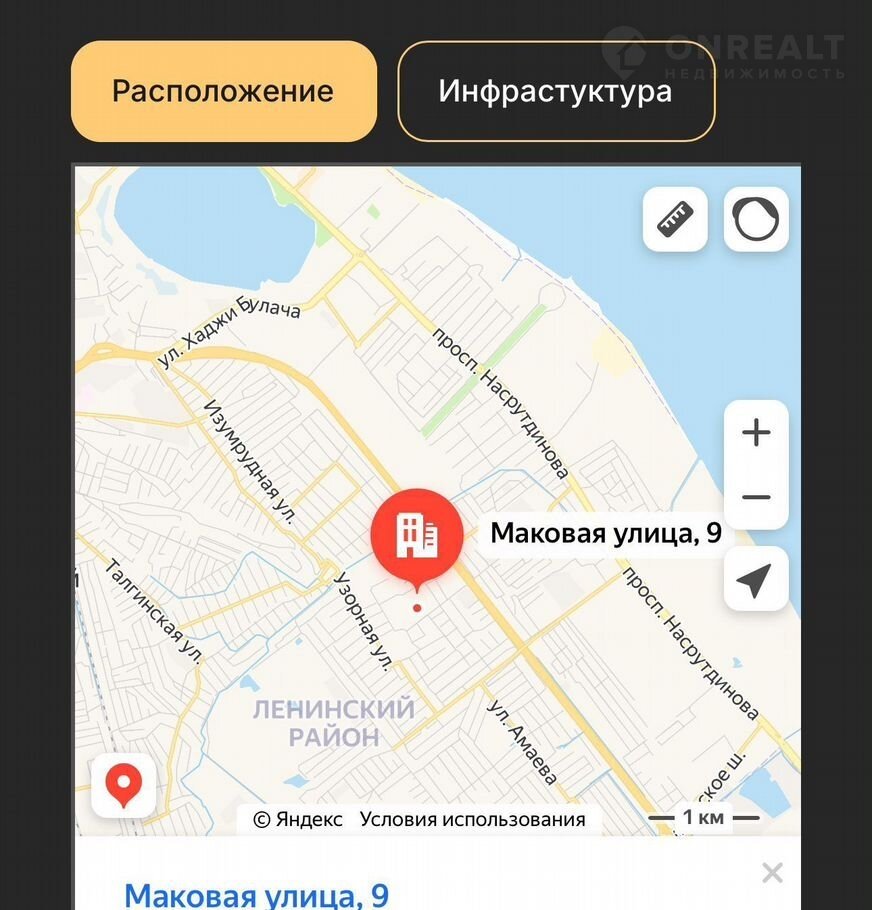872x910 pixels.
Task: Open Yandex Maps pin button
Action: (124, 786)
